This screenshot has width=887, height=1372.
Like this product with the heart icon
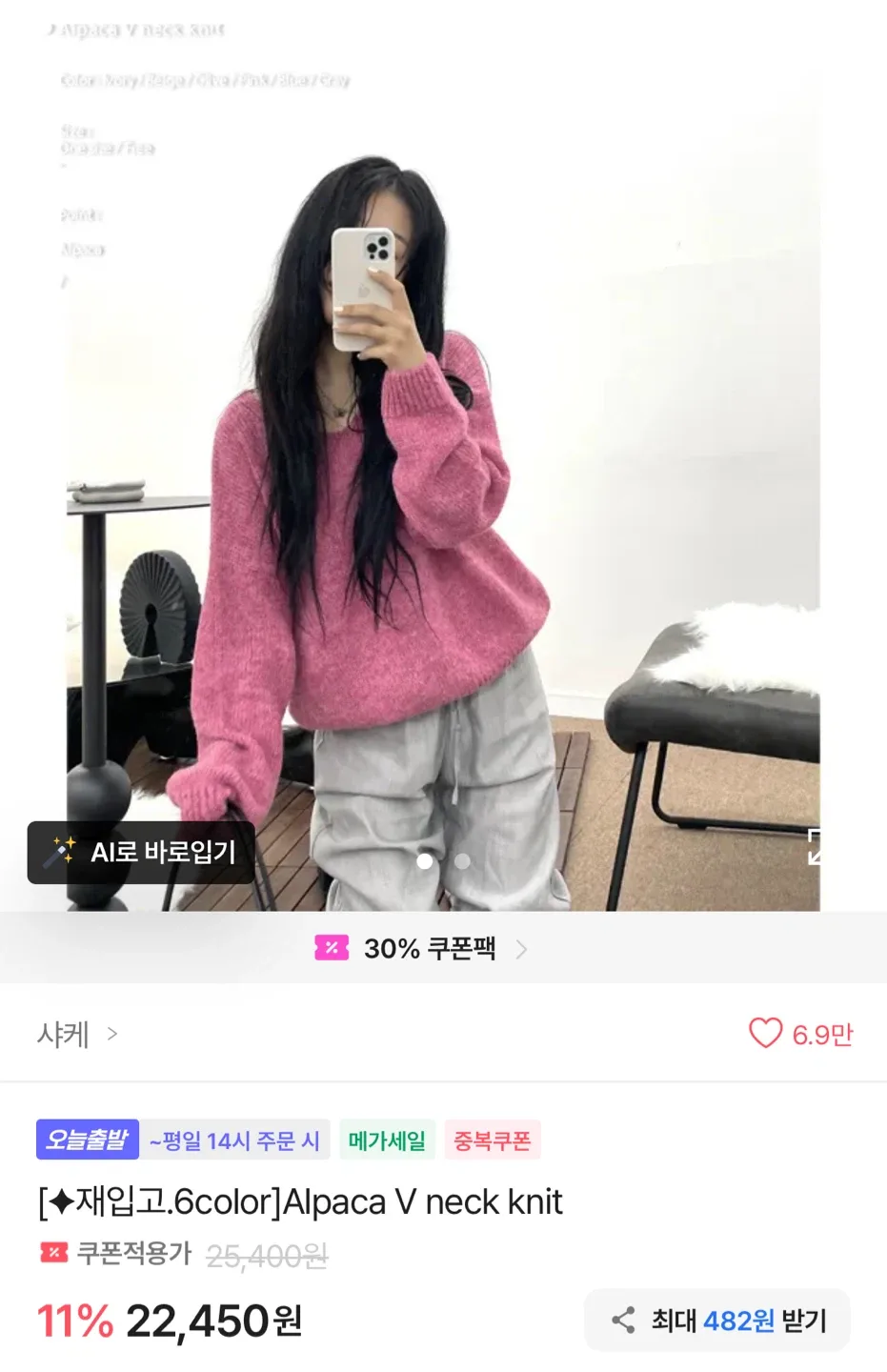tap(765, 1033)
